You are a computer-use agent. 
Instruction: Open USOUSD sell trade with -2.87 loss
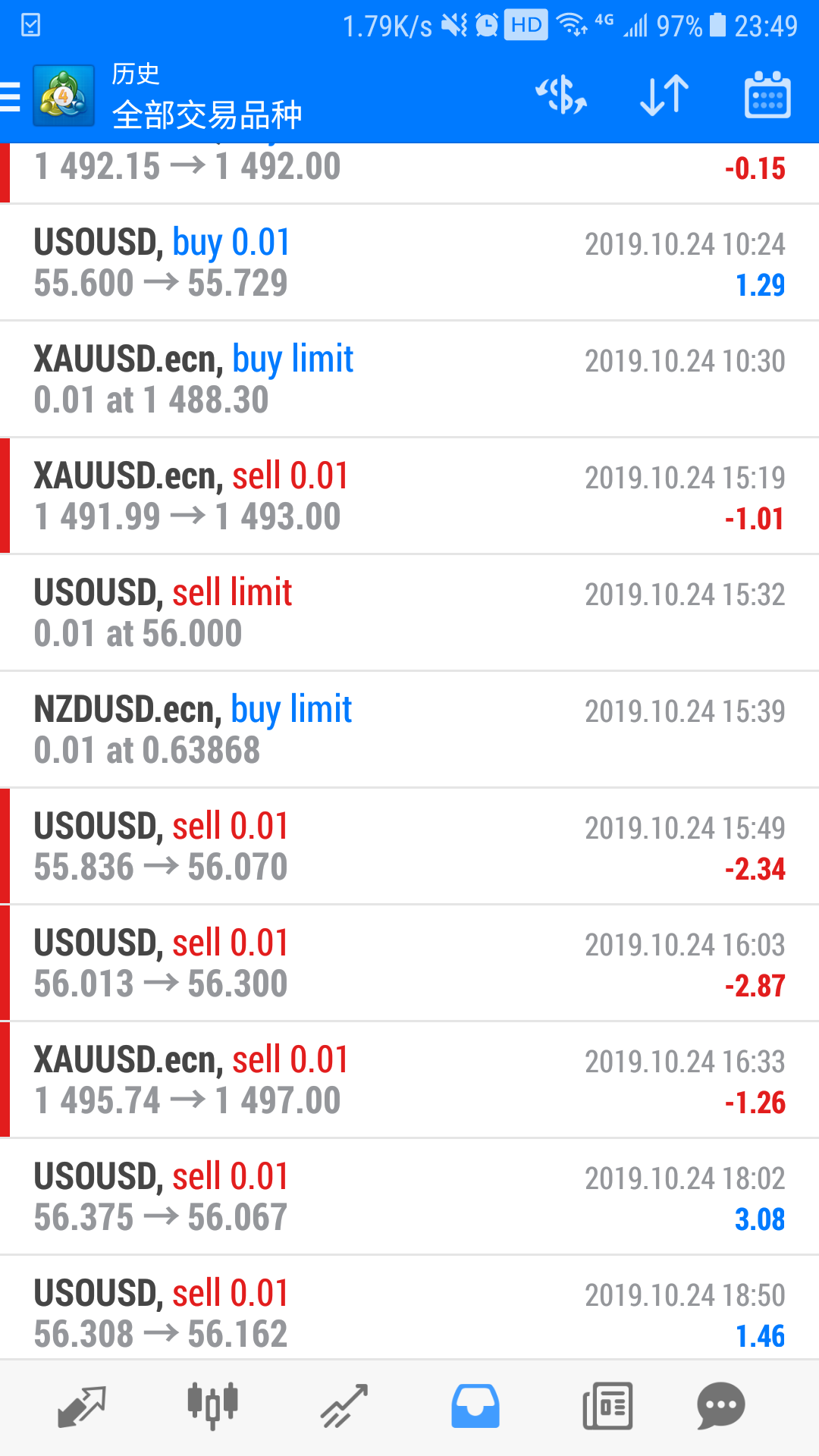tap(409, 963)
